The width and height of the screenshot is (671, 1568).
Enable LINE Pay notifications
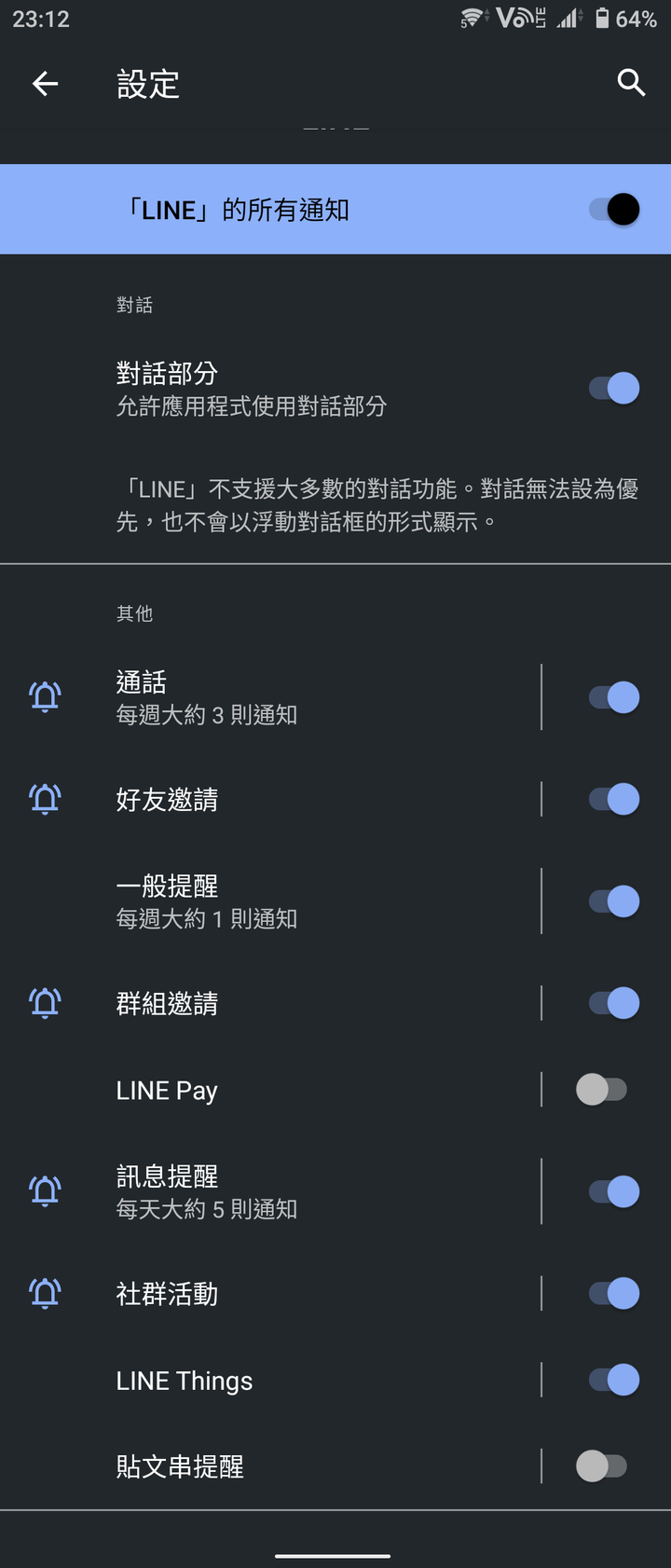coord(602,1090)
